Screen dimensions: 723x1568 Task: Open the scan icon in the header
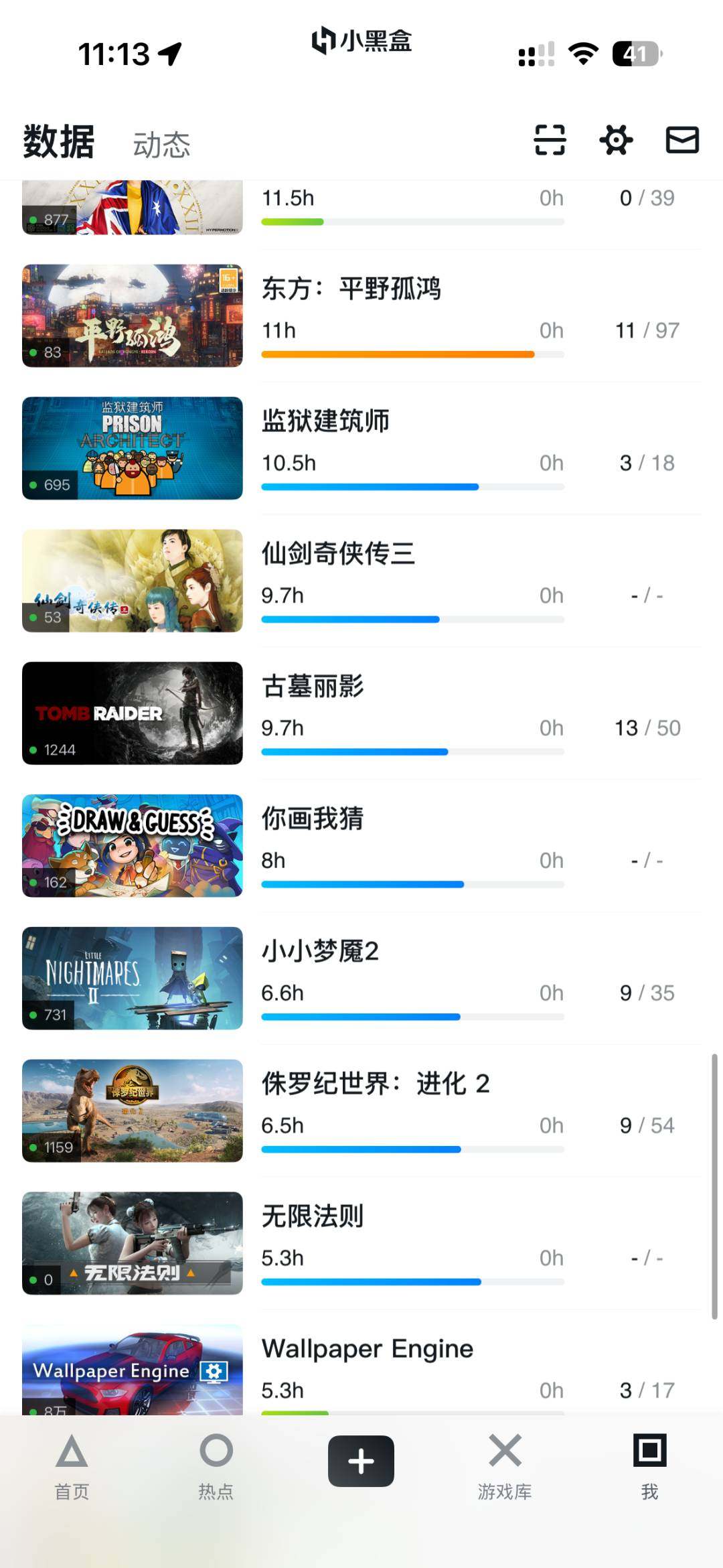[550, 140]
